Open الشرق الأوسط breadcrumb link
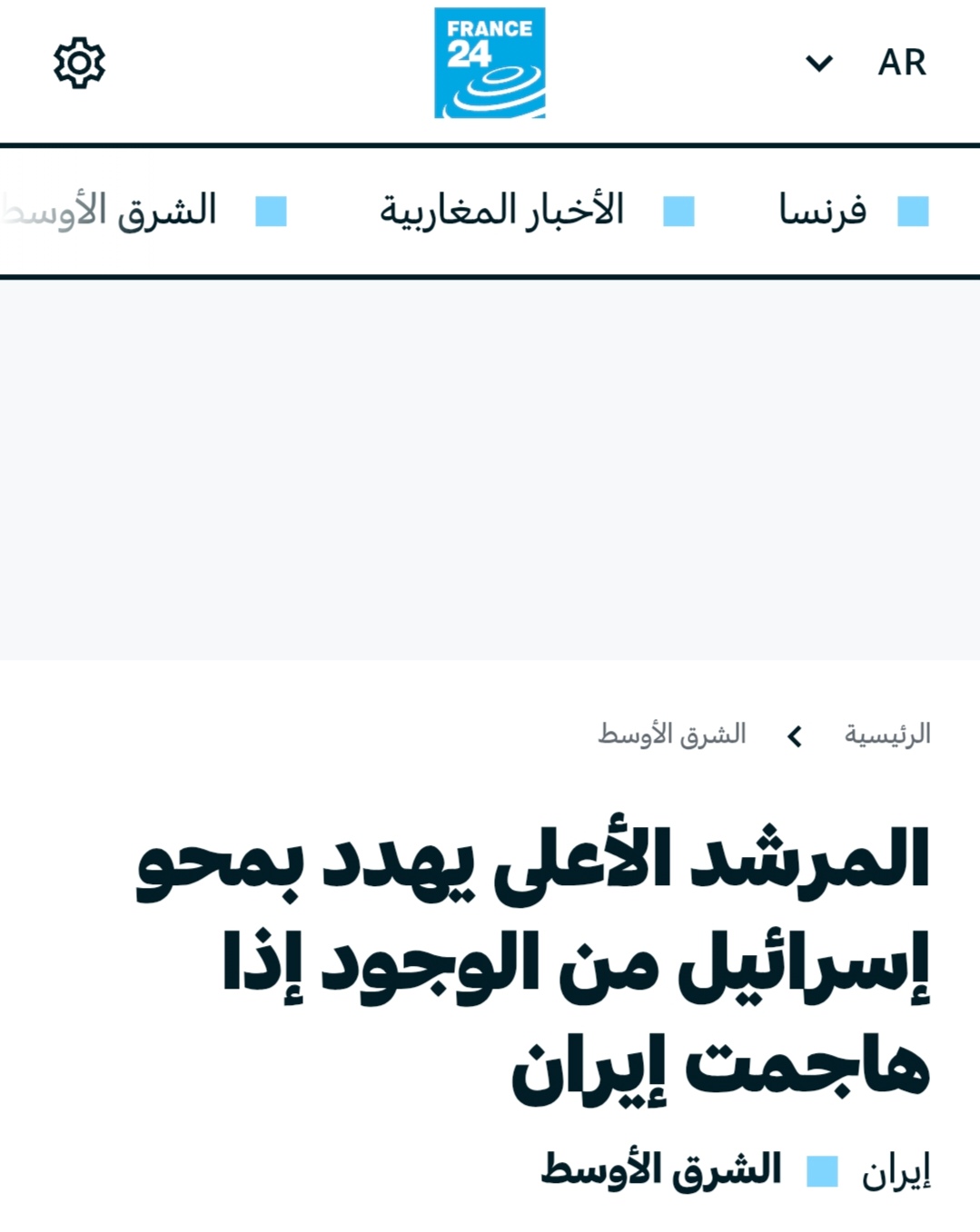The width and height of the screenshot is (980, 1232). point(671,734)
